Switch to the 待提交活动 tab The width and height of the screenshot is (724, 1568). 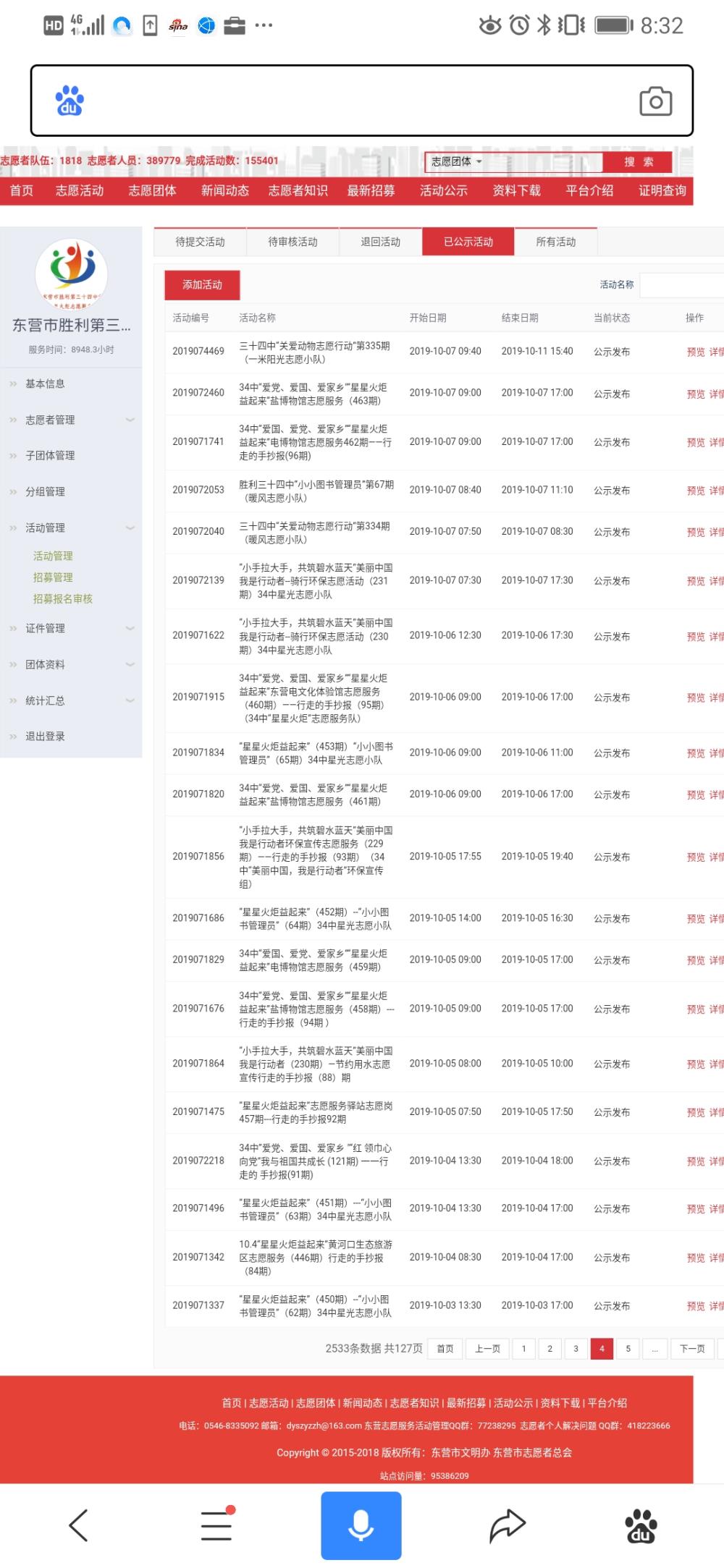(x=200, y=242)
